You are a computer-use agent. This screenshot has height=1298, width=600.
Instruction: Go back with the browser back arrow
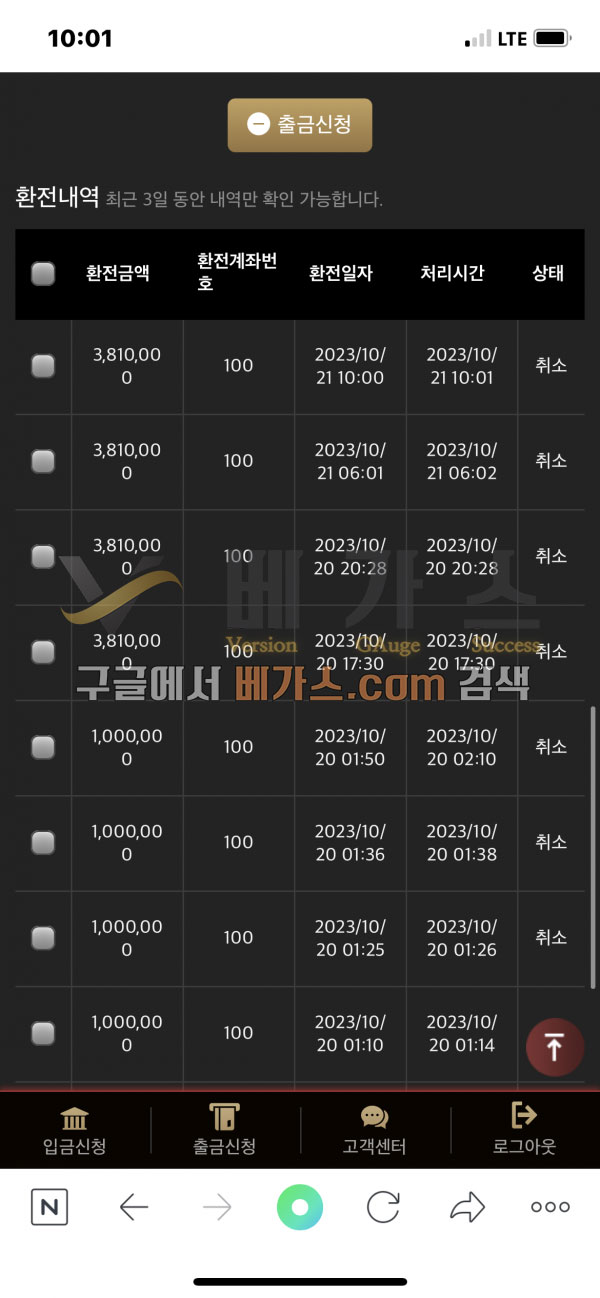133,1207
